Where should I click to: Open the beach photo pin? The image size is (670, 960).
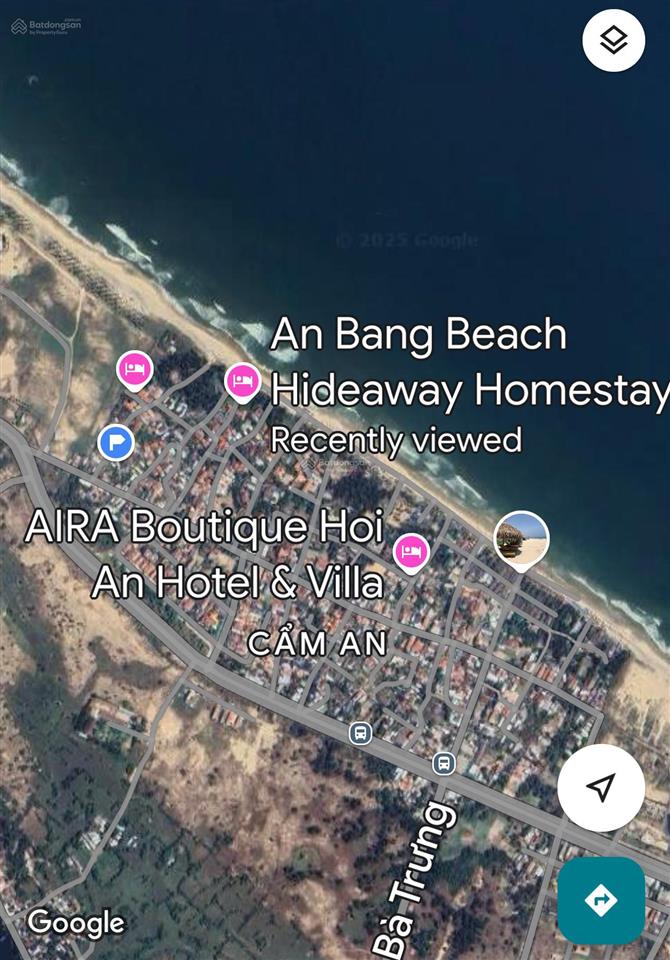[x=521, y=539]
